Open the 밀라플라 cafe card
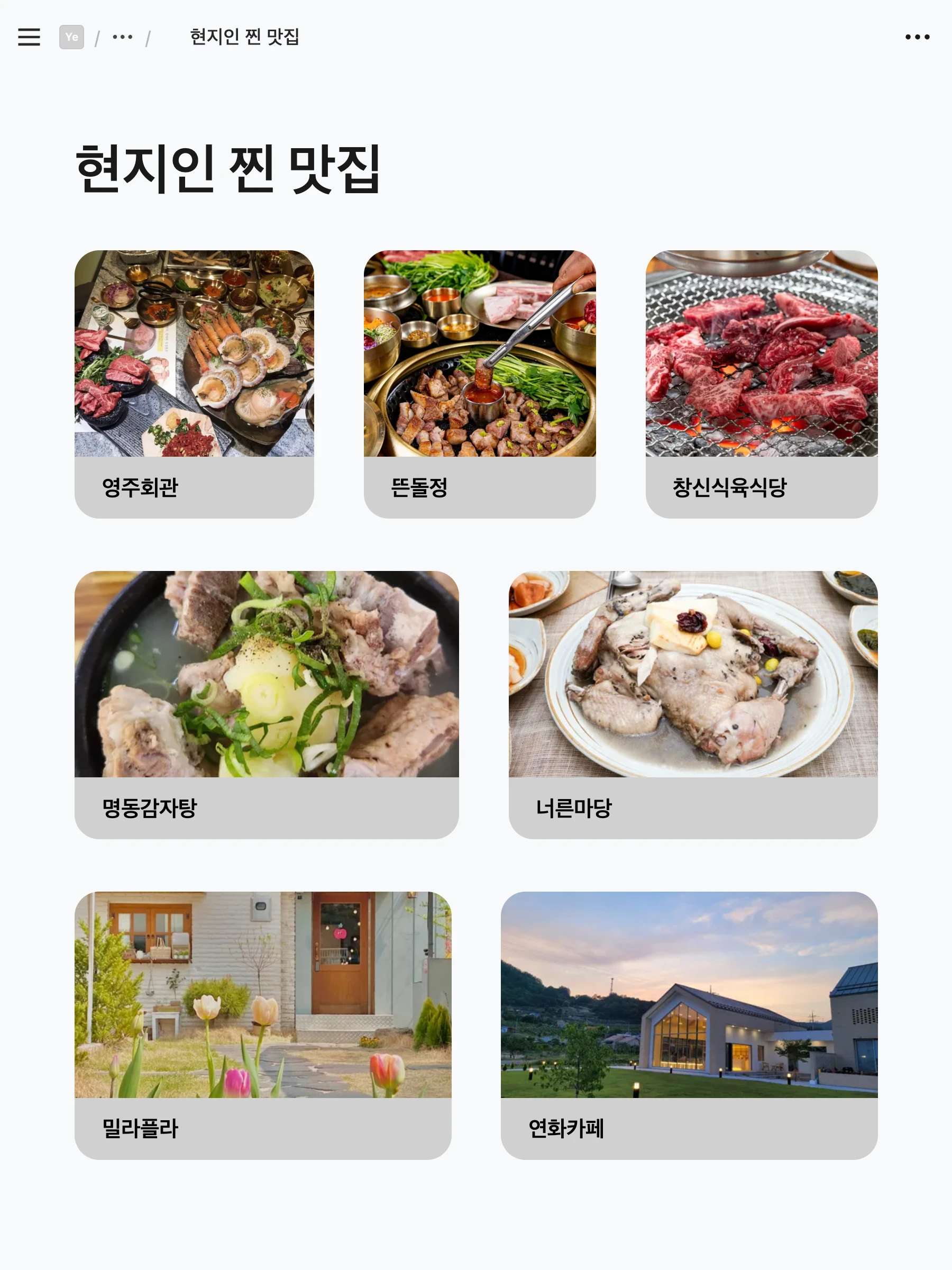The height and width of the screenshot is (1270, 952). click(263, 1025)
